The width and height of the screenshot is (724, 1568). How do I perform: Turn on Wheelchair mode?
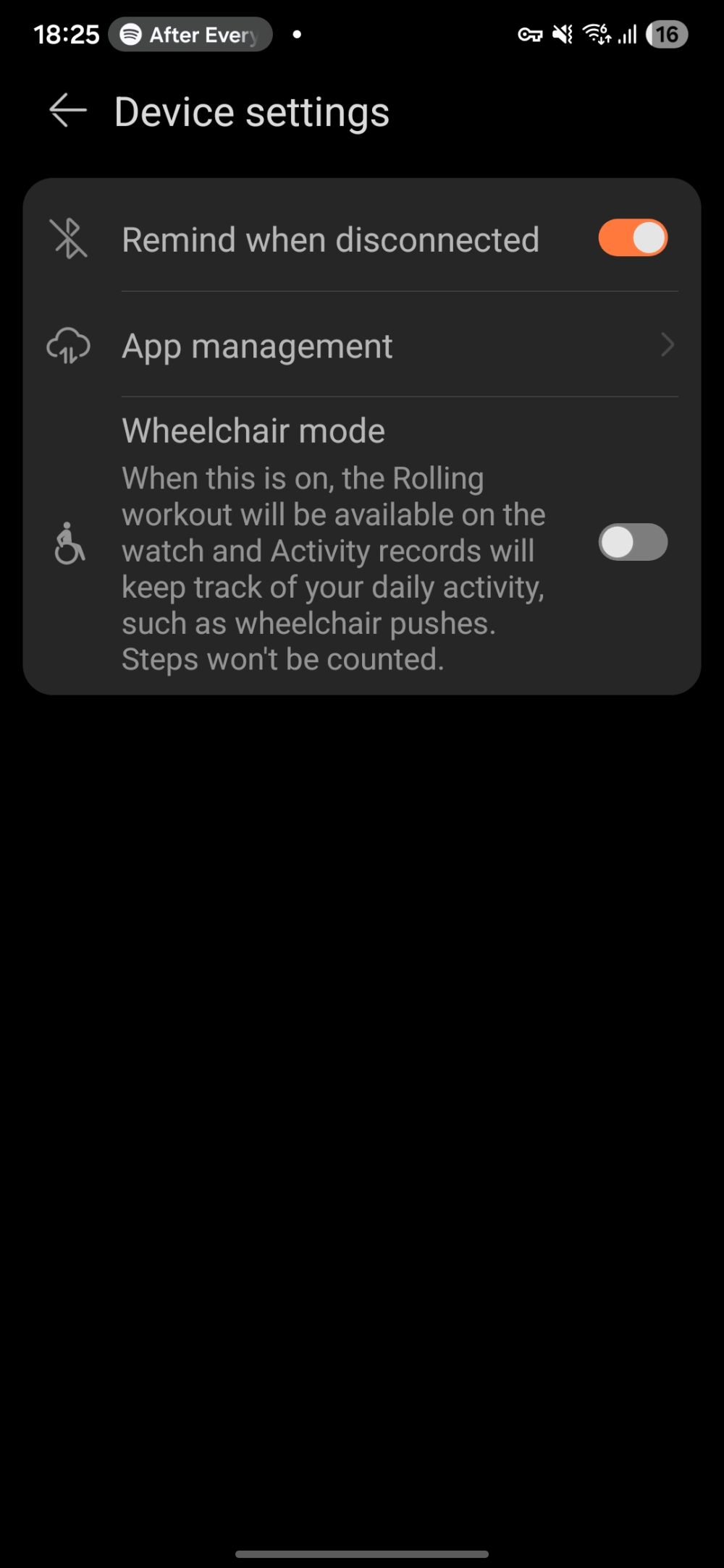point(632,542)
